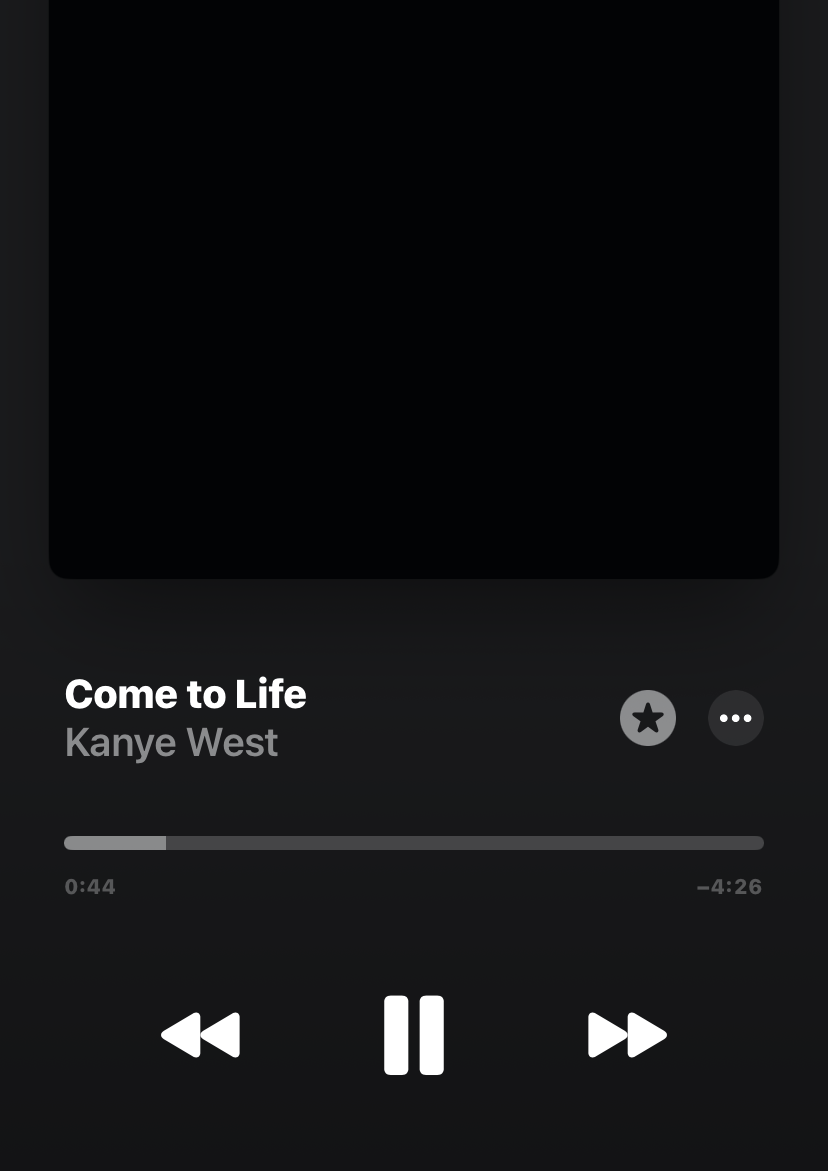The image size is (828, 1171).
Task: Tap the playback progress bar
Action: point(414,843)
